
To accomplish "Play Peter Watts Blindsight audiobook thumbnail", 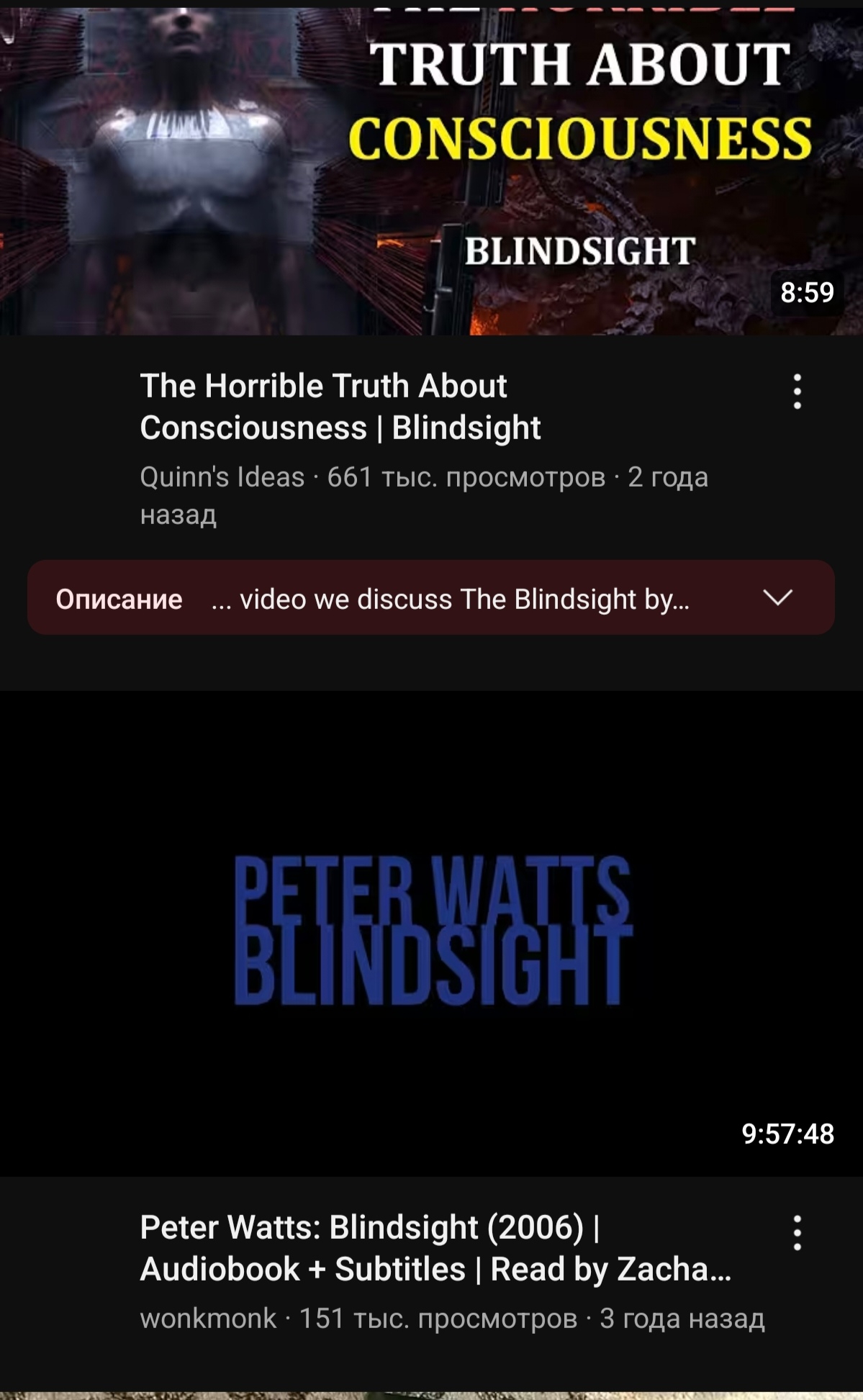I will click(431, 934).
